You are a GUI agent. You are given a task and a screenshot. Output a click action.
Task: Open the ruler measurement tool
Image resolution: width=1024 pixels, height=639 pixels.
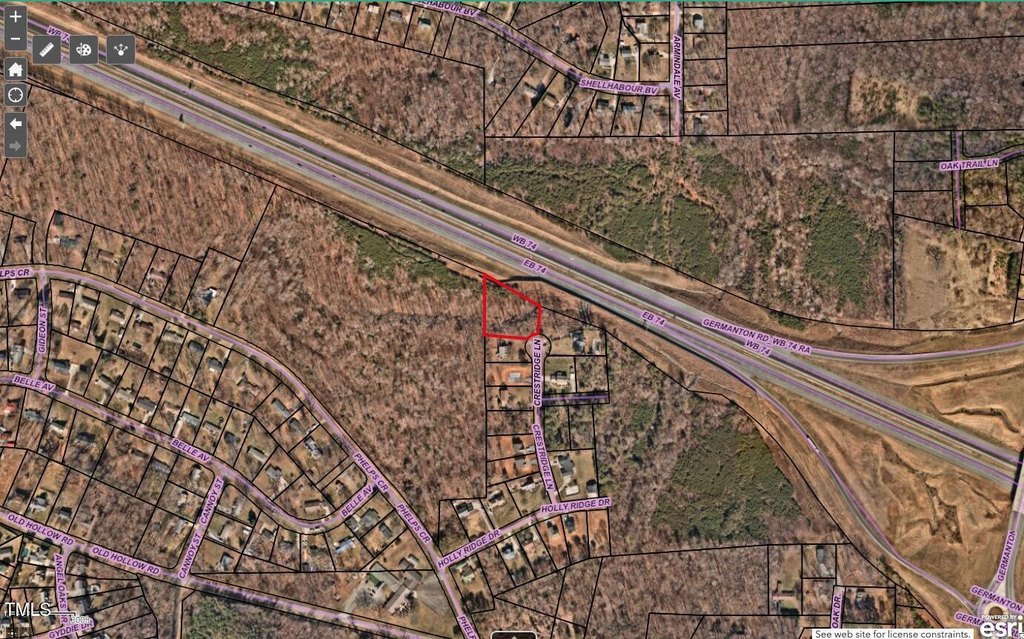click(x=46, y=49)
